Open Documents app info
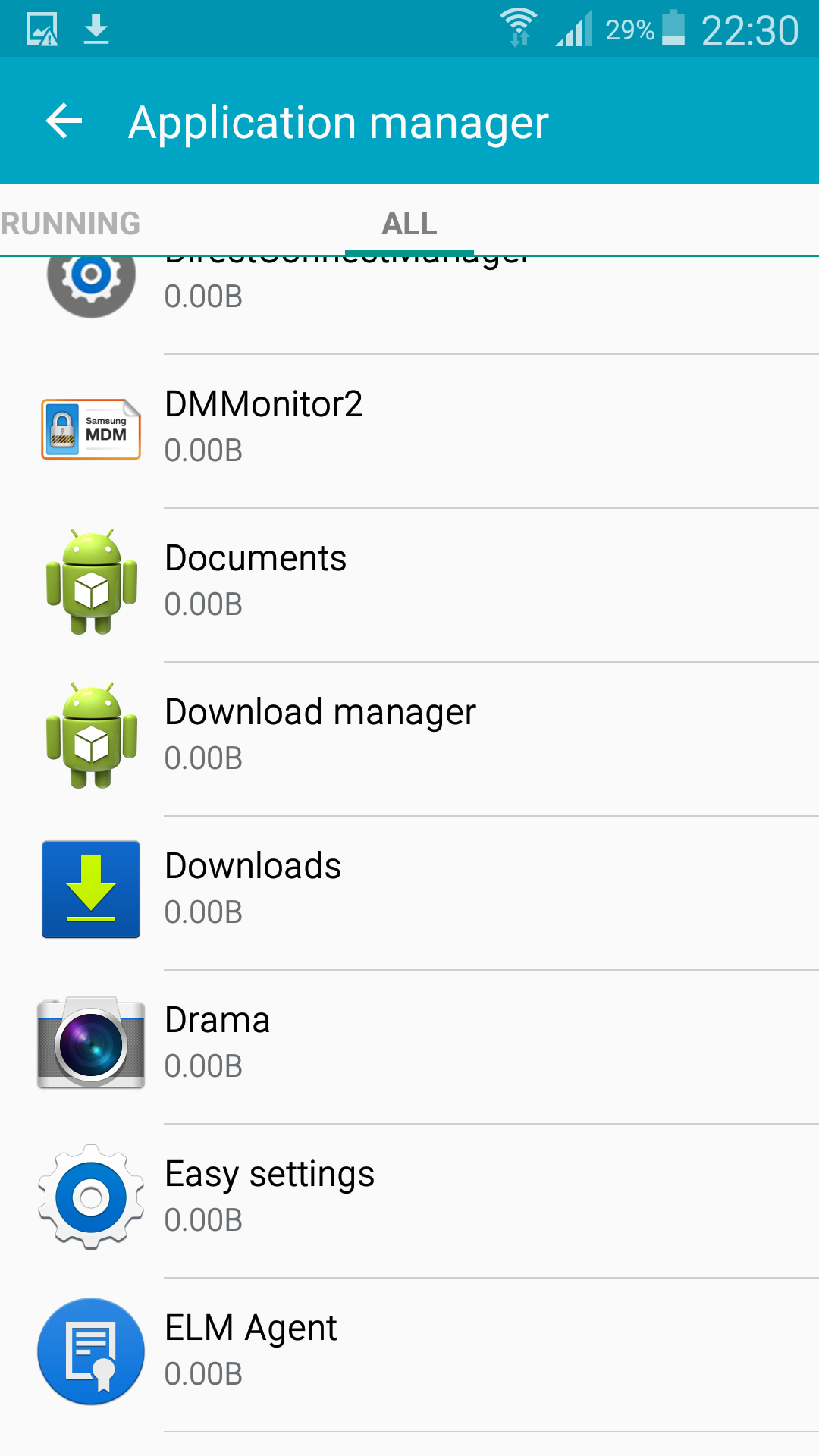The image size is (819, 1456). click(409, 585)
